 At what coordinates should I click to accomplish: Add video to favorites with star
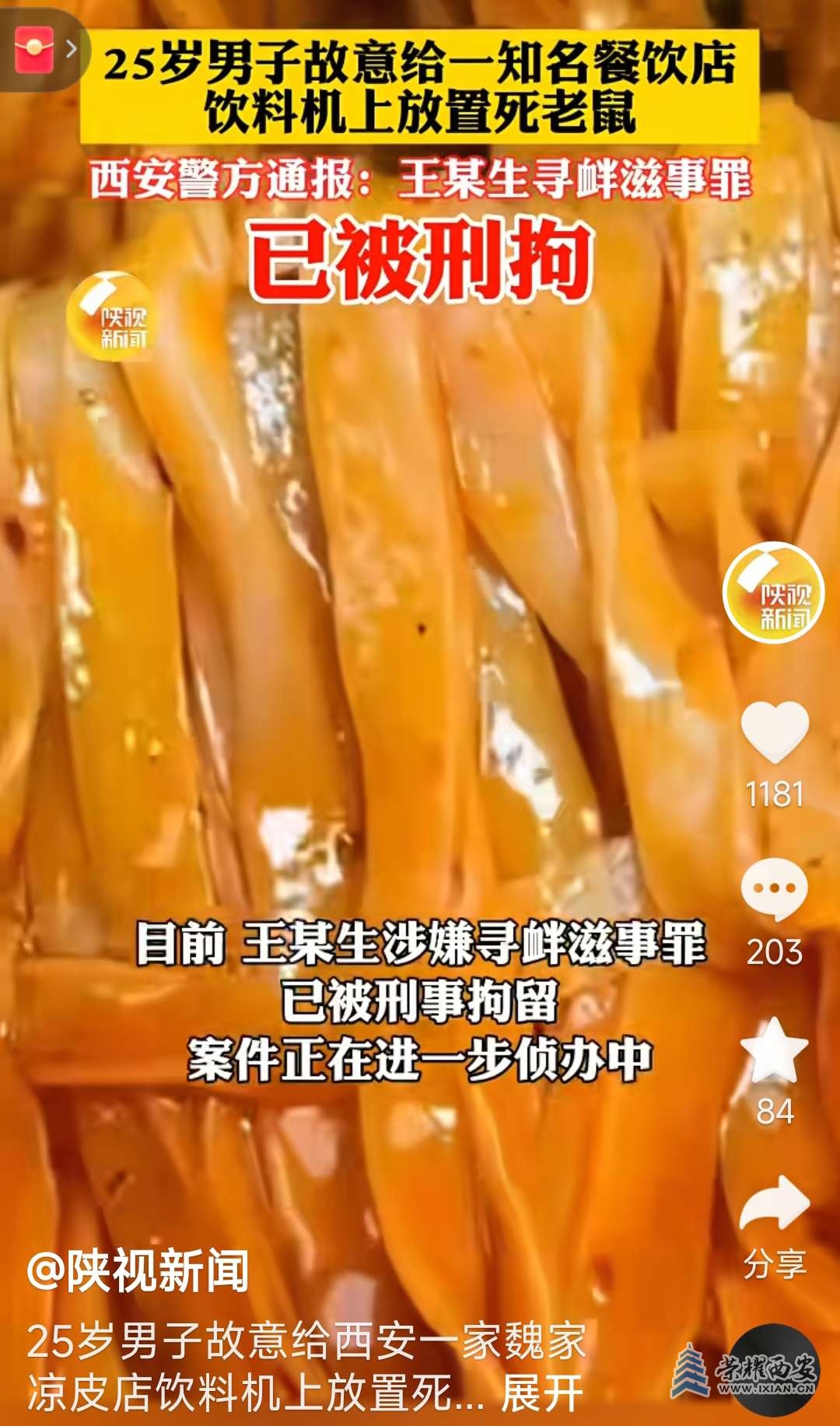775,1050
